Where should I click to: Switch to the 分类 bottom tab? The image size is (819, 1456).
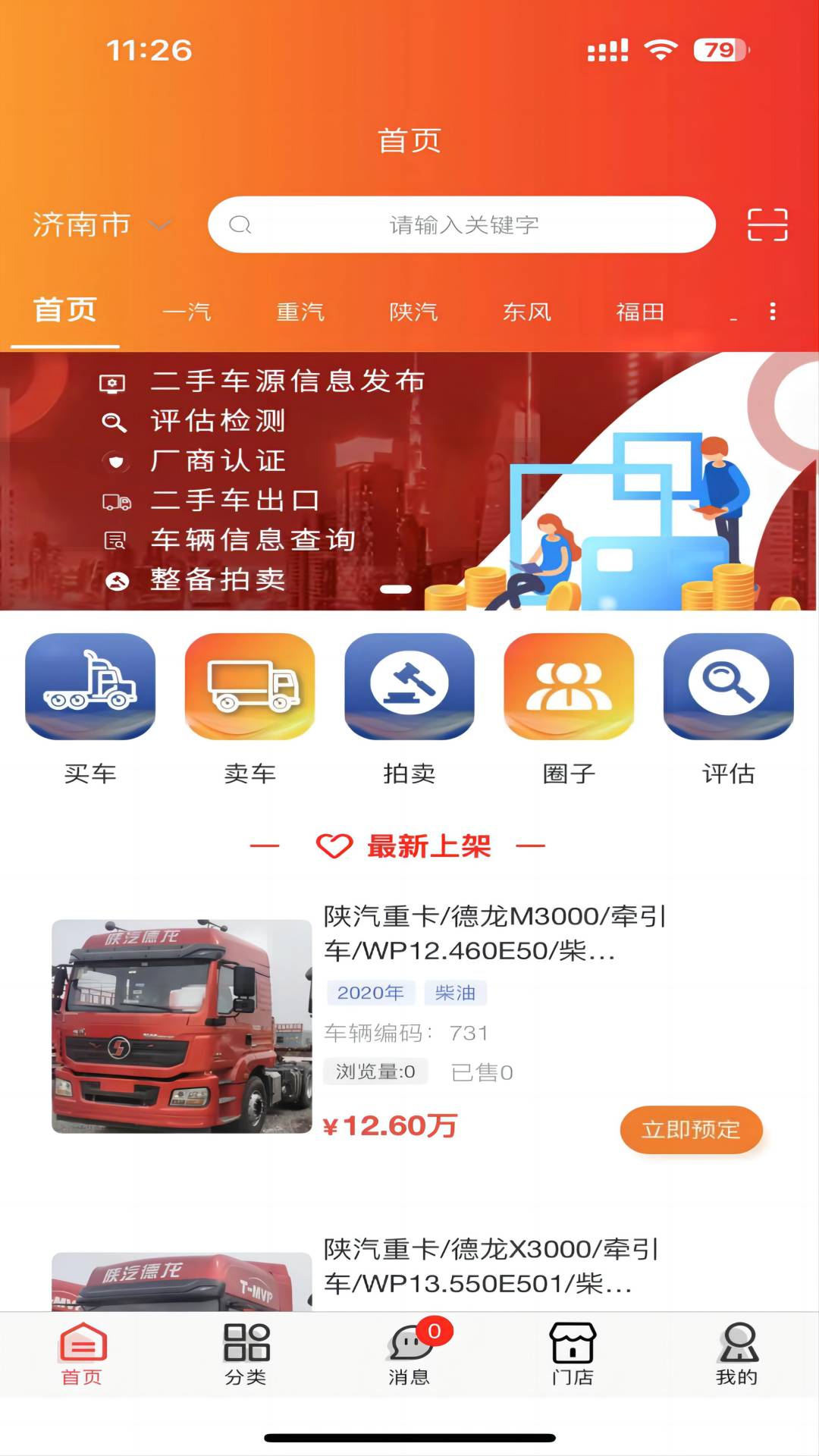[246, 1354]
